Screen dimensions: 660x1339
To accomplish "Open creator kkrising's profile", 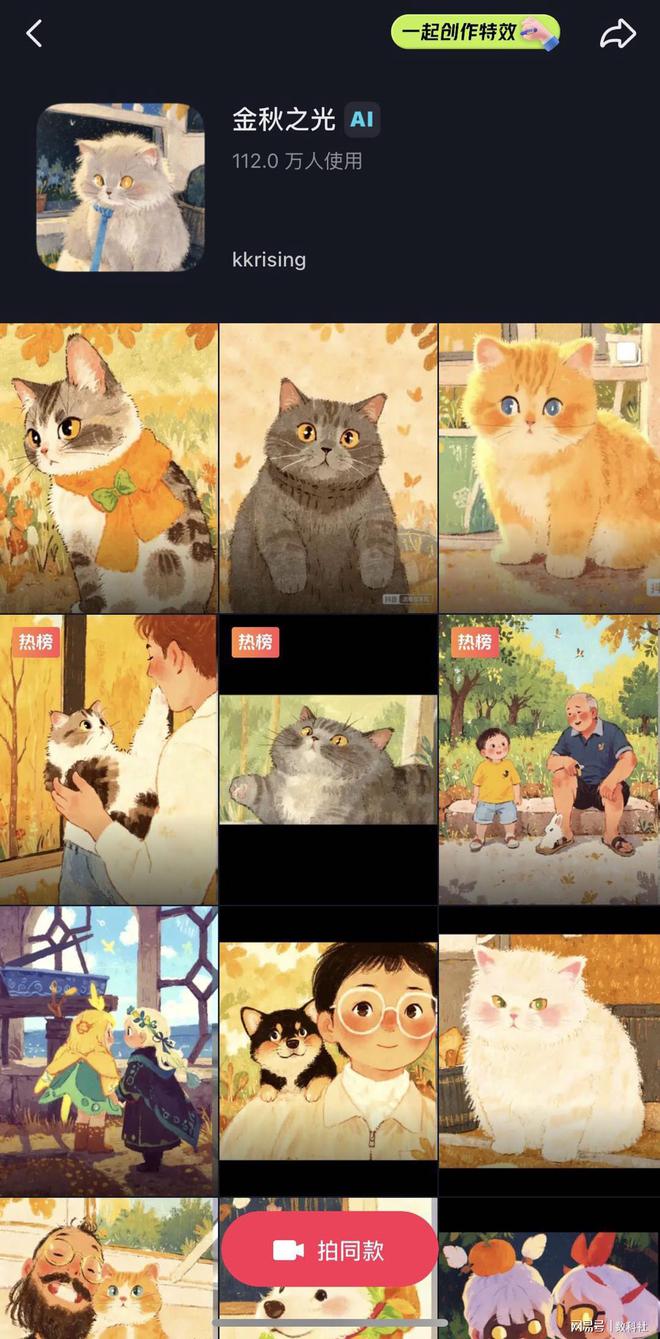I will pos(269,260).
